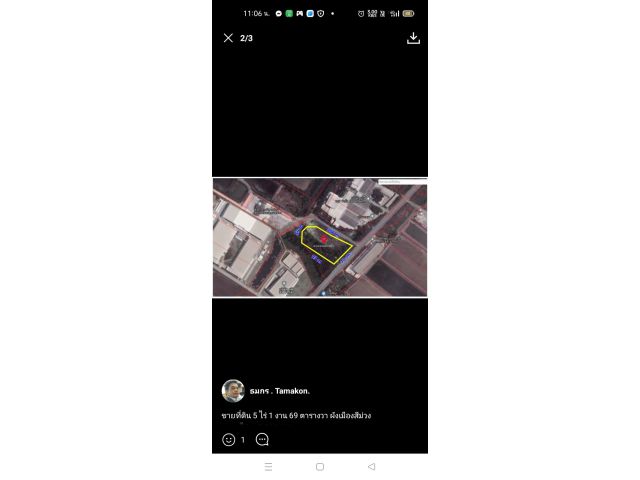Go to the home screen
This screenshot has height=480, width=640.
319,466
